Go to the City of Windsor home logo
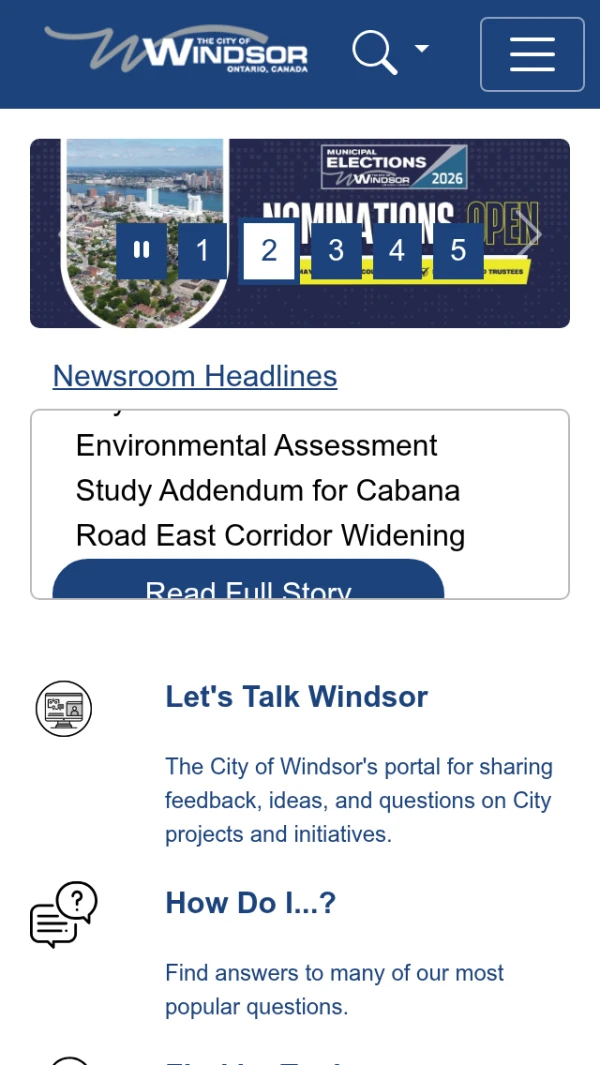This screenshot has height=1065, width=600. pyautogui.click(x=176, y=49)
